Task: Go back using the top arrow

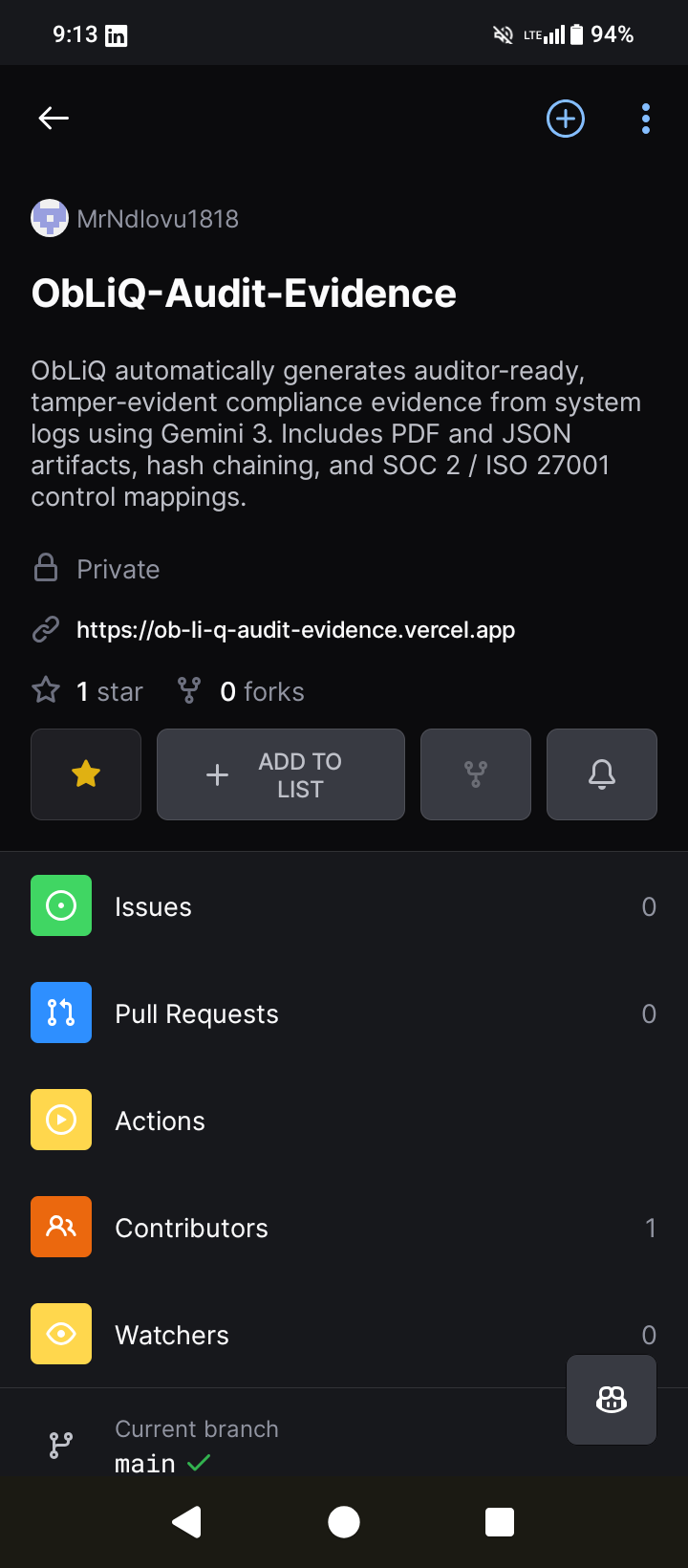Action: [x=54, y=119]
